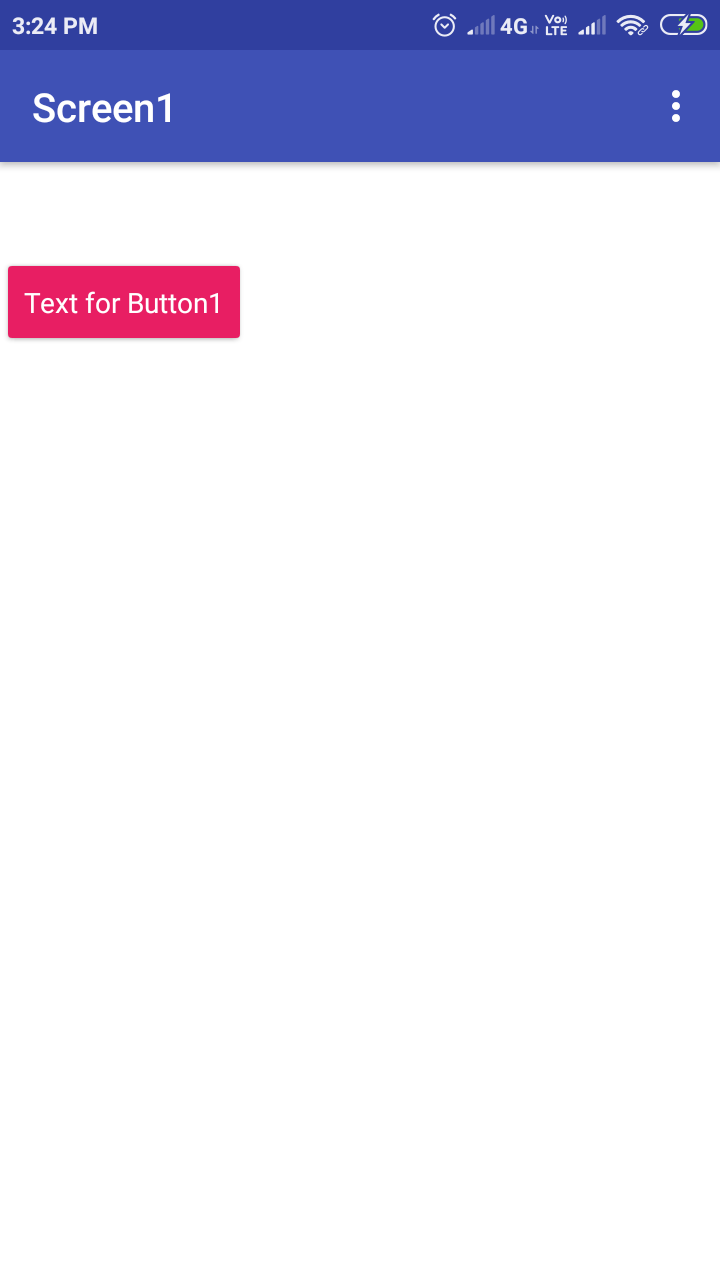
Task: Disable VoLTE by tapping its indicator
Action: click(555, 25)
